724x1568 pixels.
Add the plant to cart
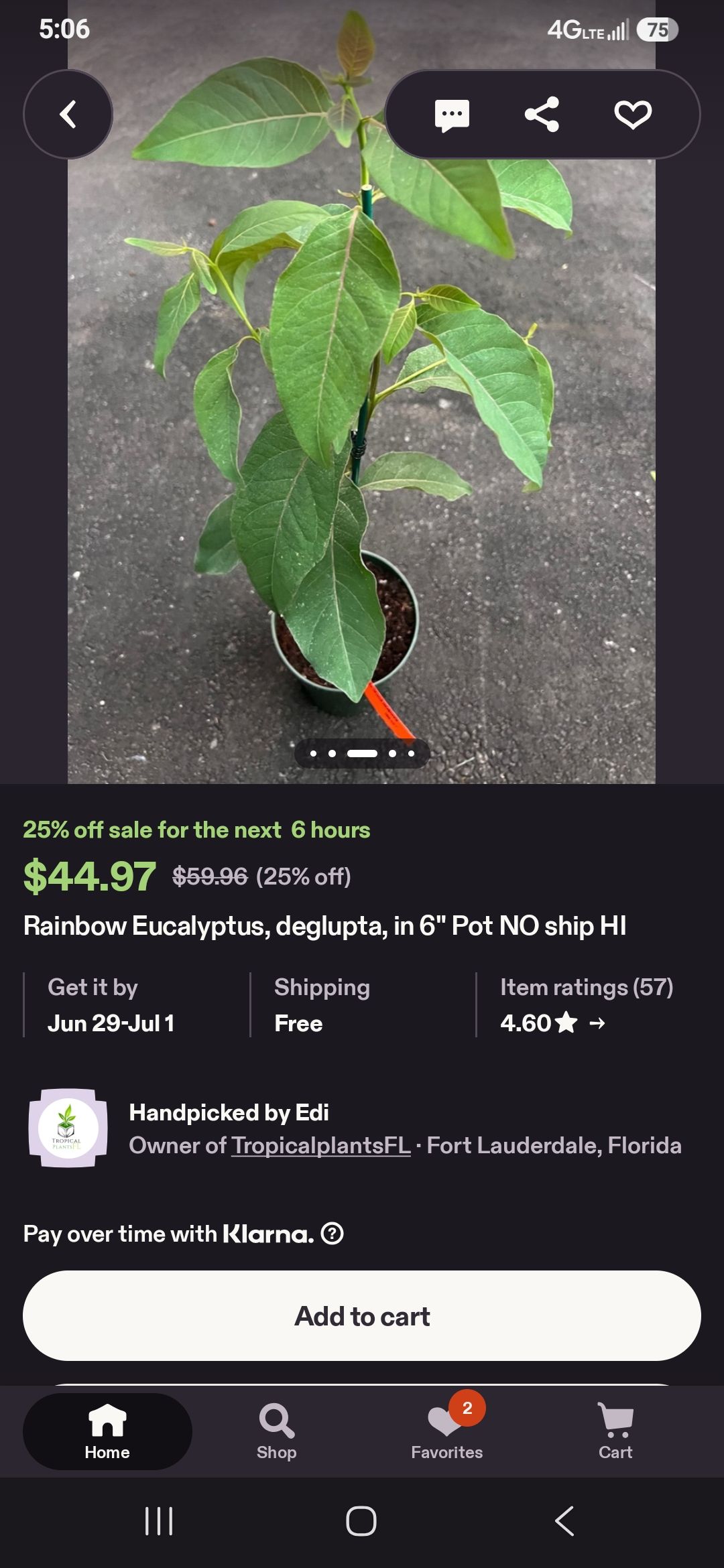click(x=362, y=1315)
